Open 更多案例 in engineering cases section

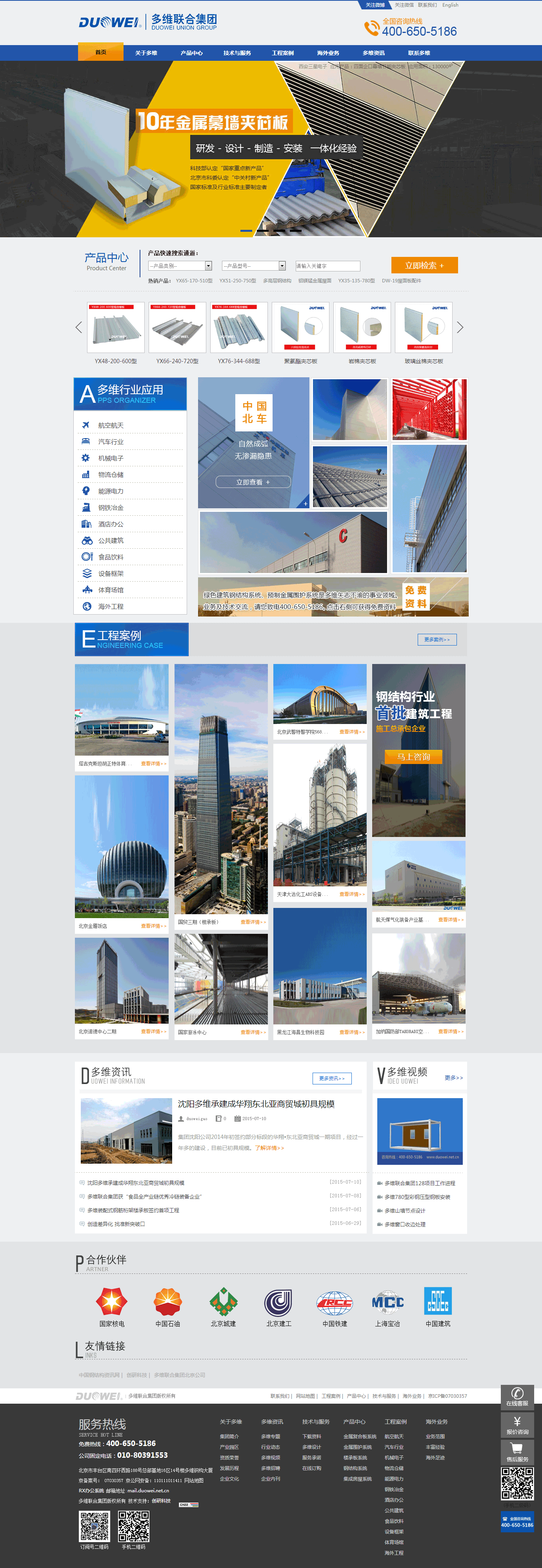(x=437, y=639)
